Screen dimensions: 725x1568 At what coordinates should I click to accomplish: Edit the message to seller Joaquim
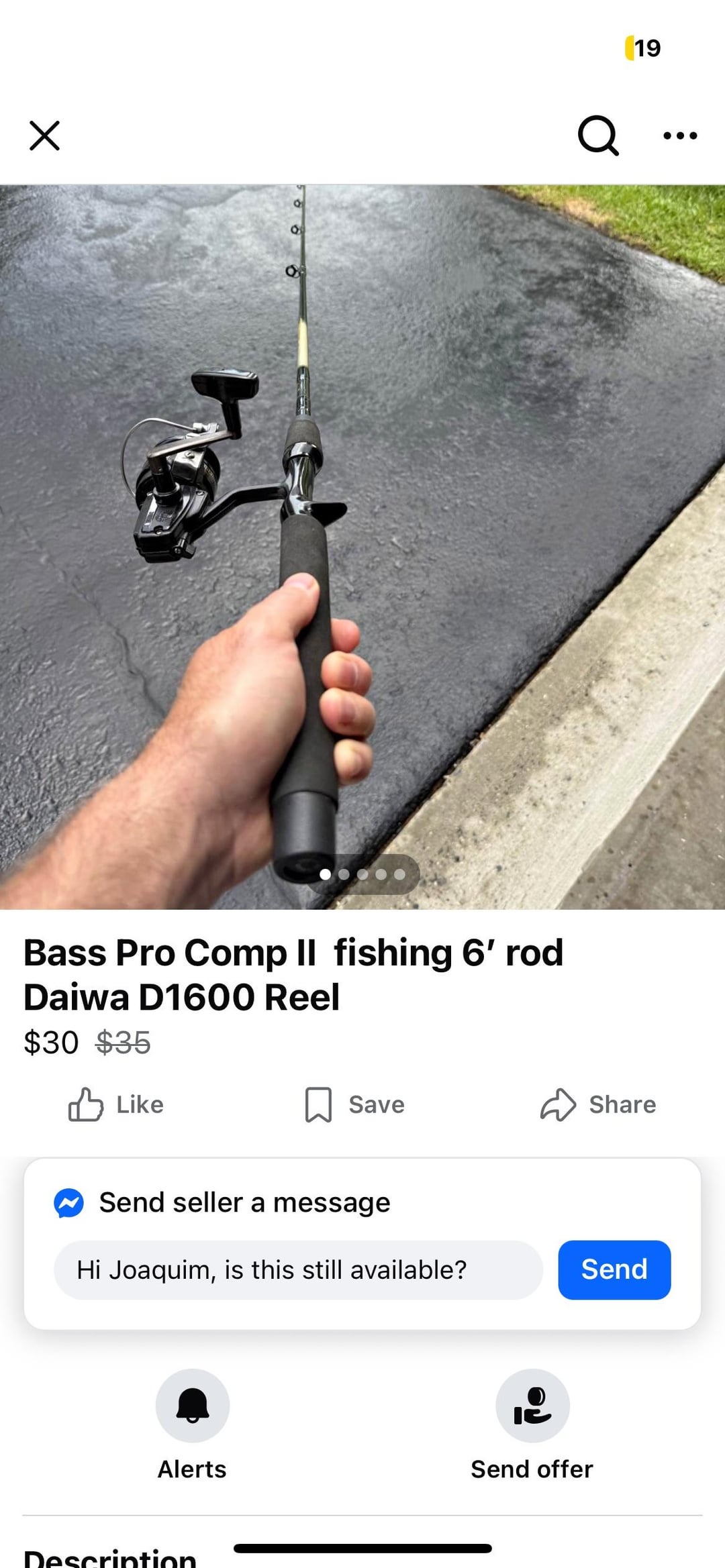[x=298, y=1270]
